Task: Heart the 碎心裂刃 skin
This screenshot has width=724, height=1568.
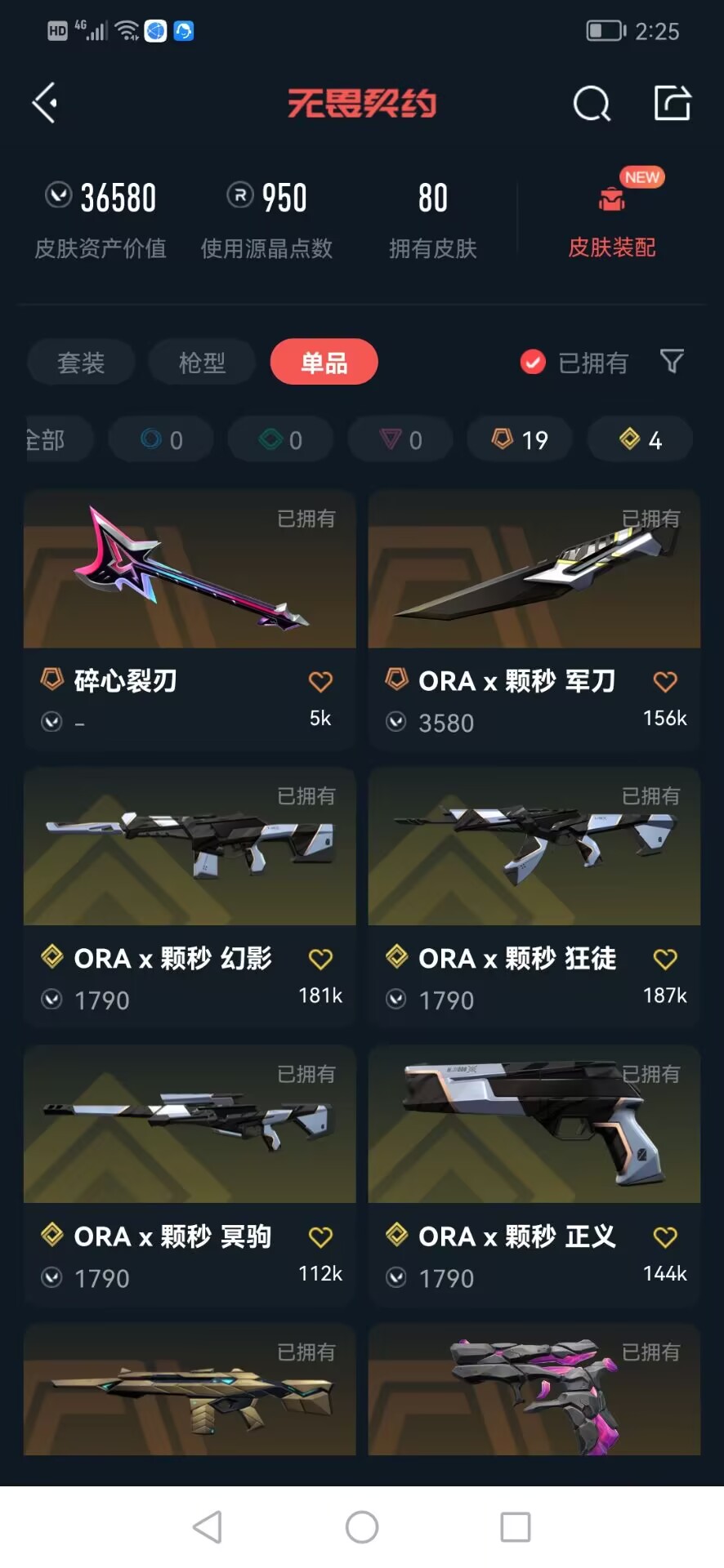Action: [320, 681]
